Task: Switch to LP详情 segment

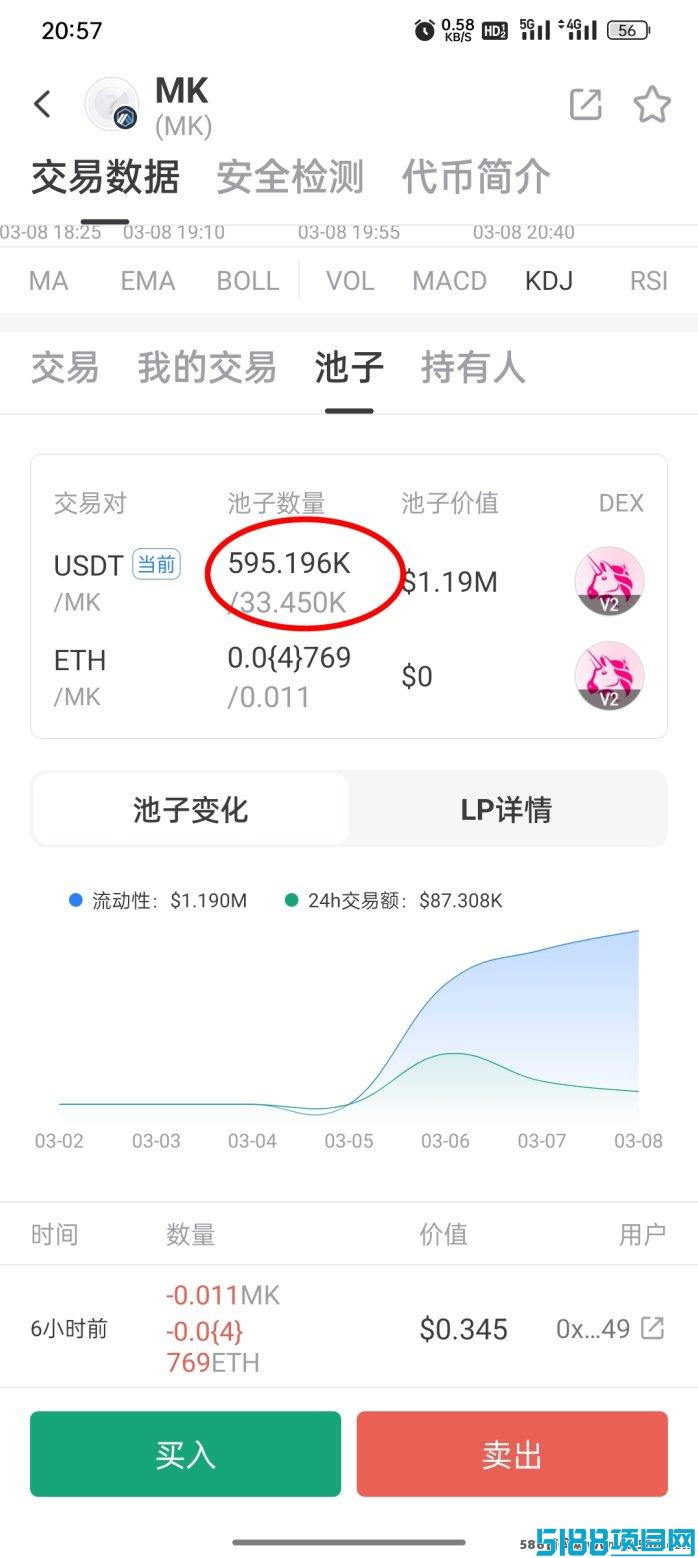Action: tap(506, 809)
